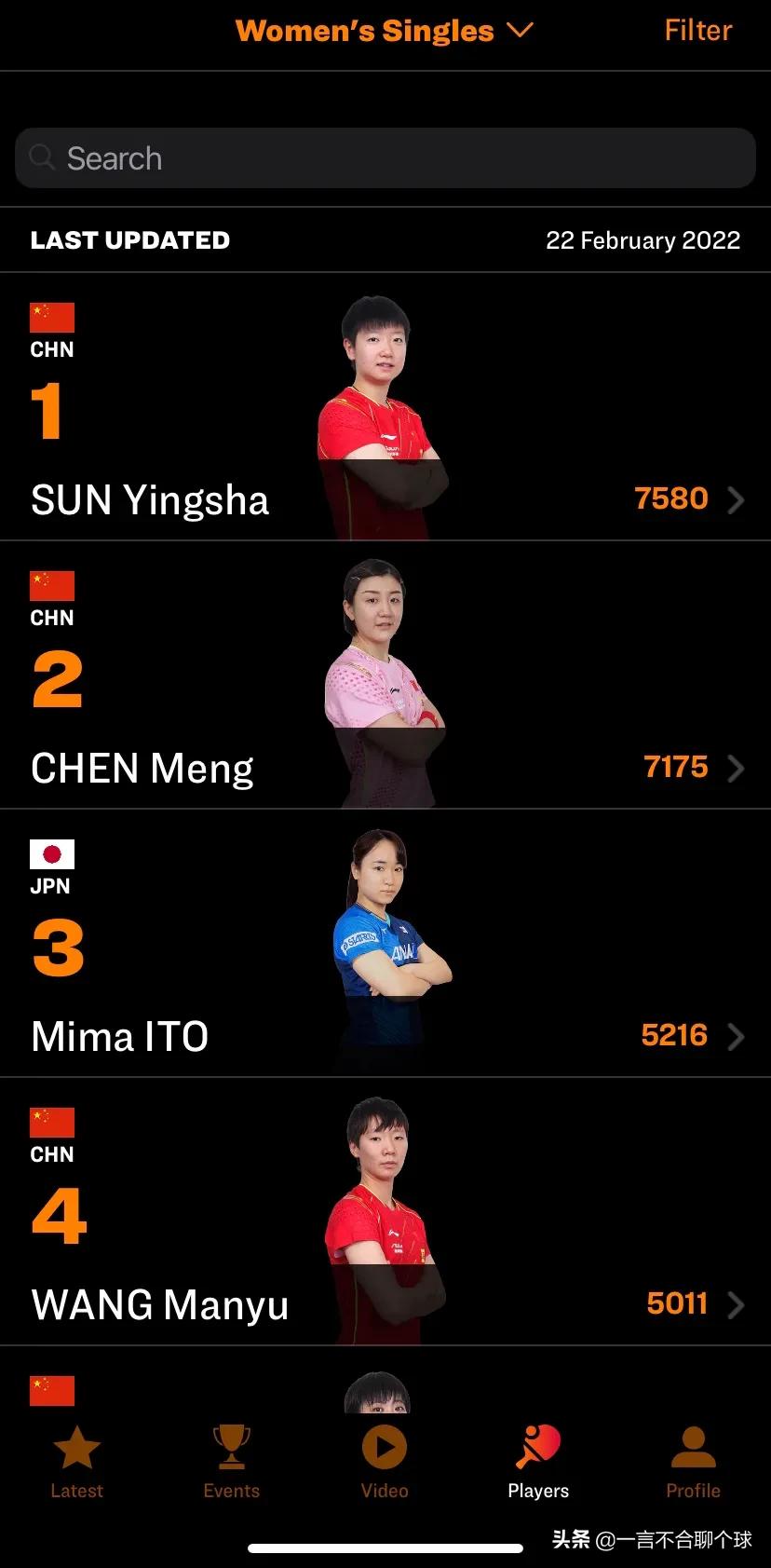Go to the Events tab
The width and height of the screenshot is (771, 1568).
click(231, 1463)
